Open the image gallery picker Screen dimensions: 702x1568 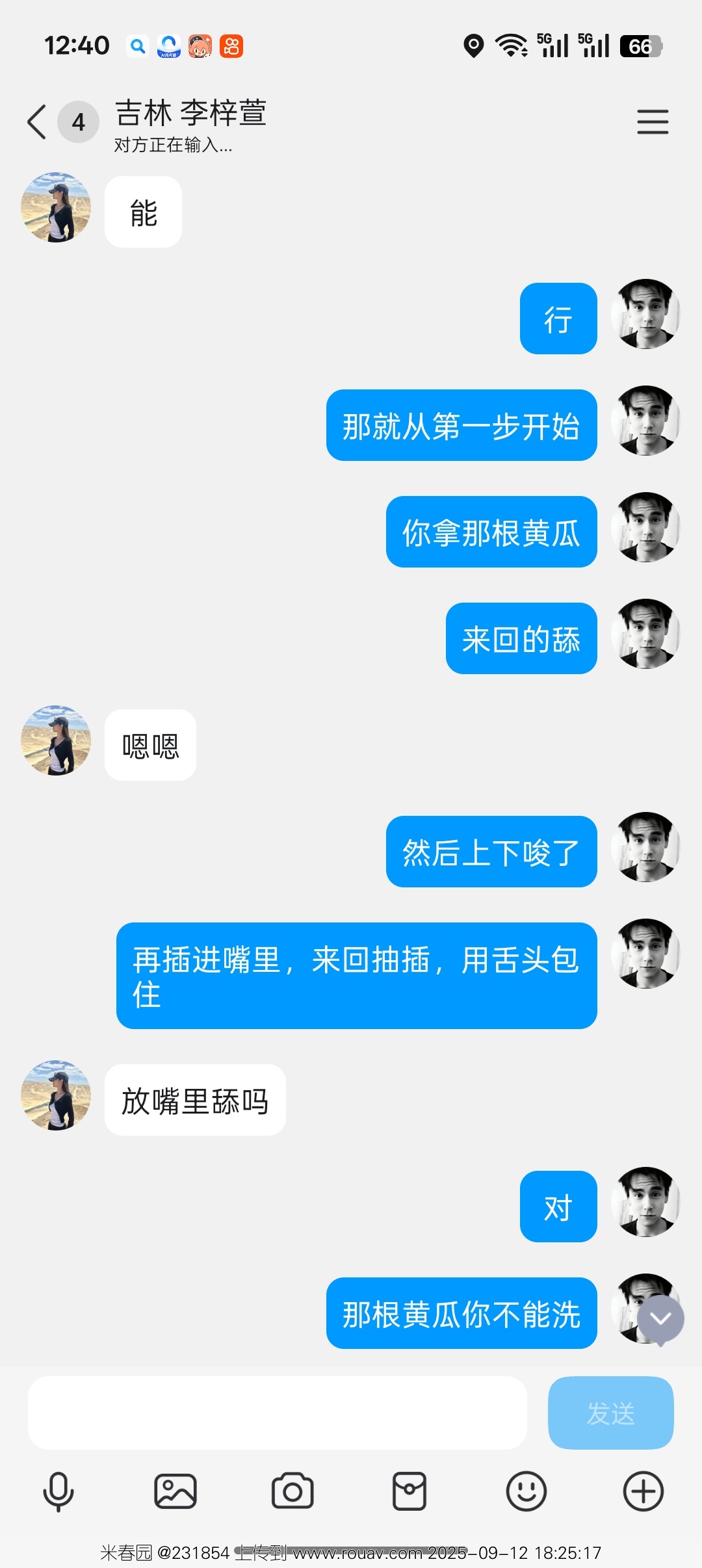(175, 1491)
